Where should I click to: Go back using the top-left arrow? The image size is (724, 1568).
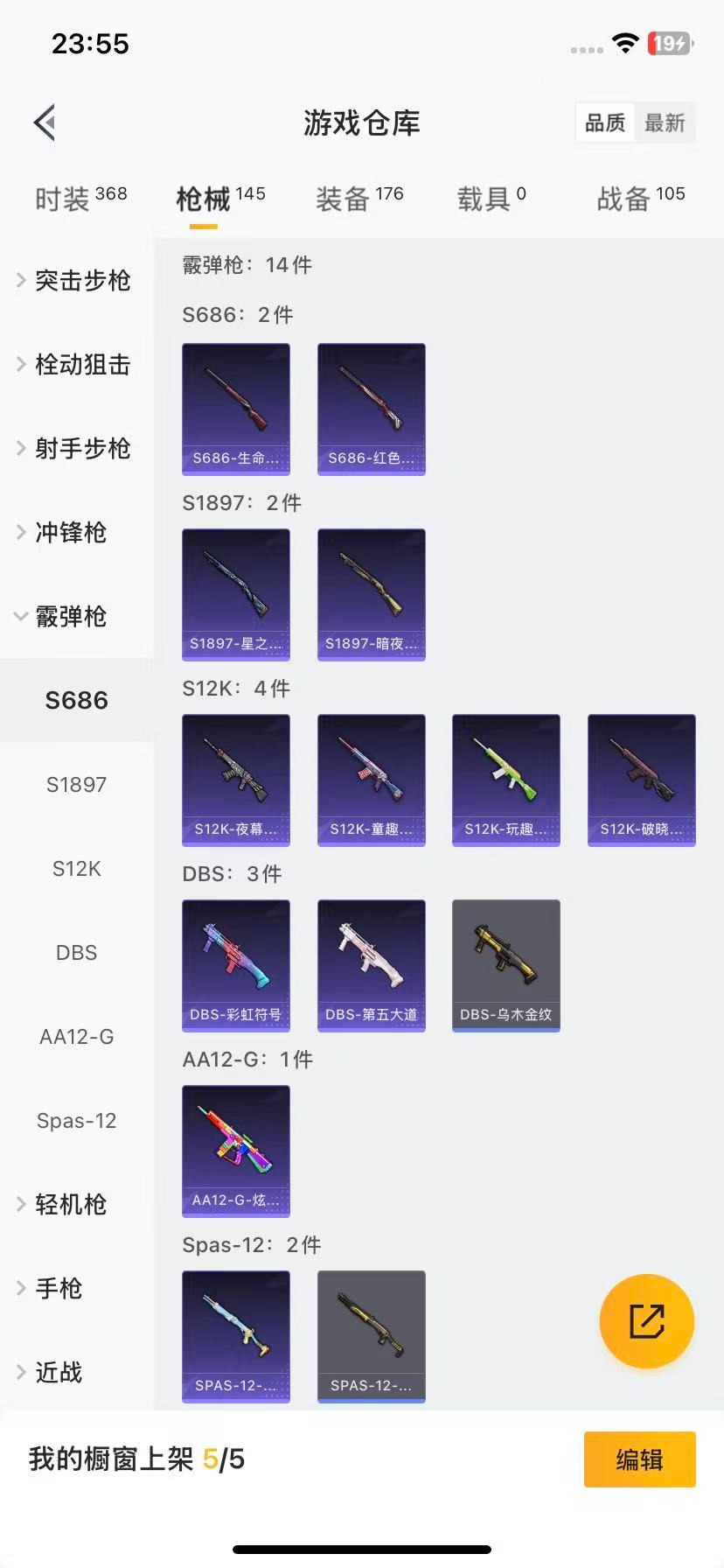(x=45, y=122)
